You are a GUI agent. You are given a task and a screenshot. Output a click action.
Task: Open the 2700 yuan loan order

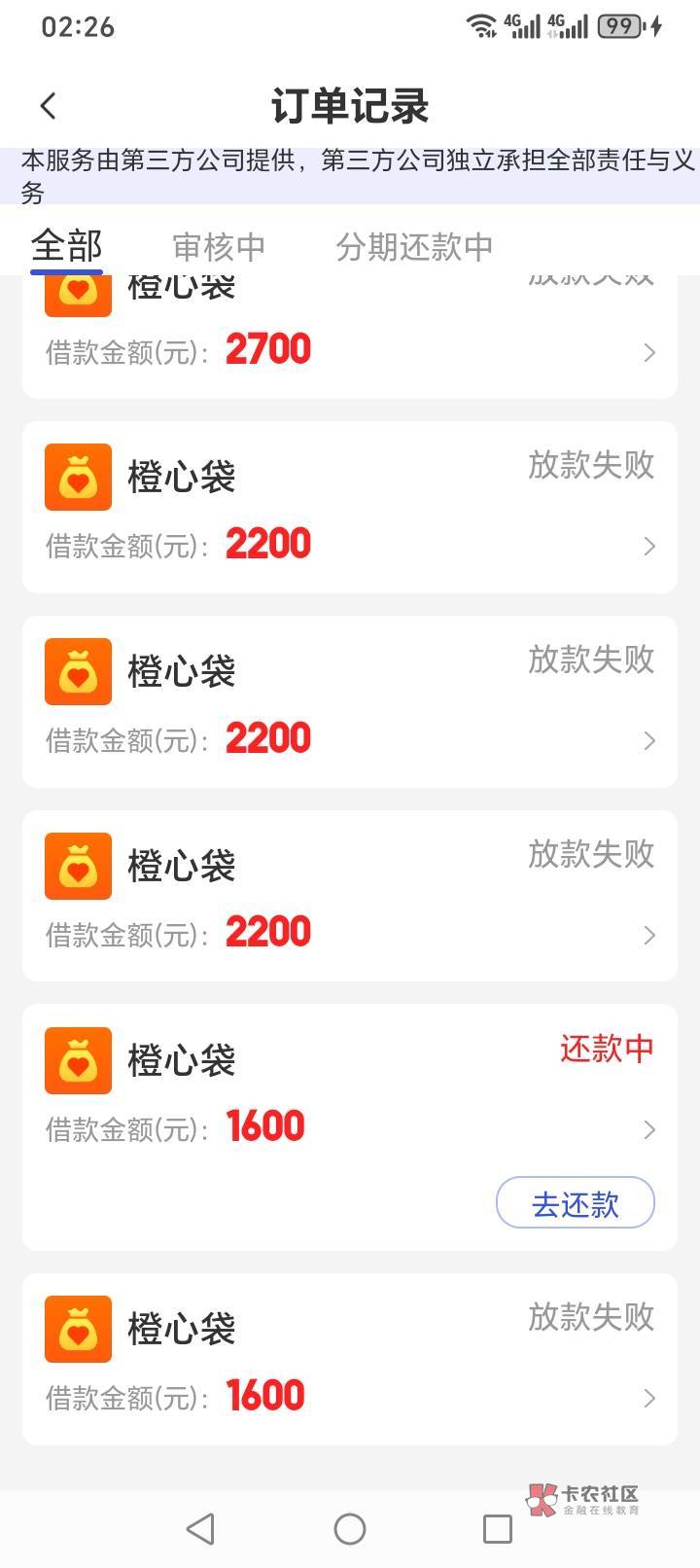click(350, 337)
